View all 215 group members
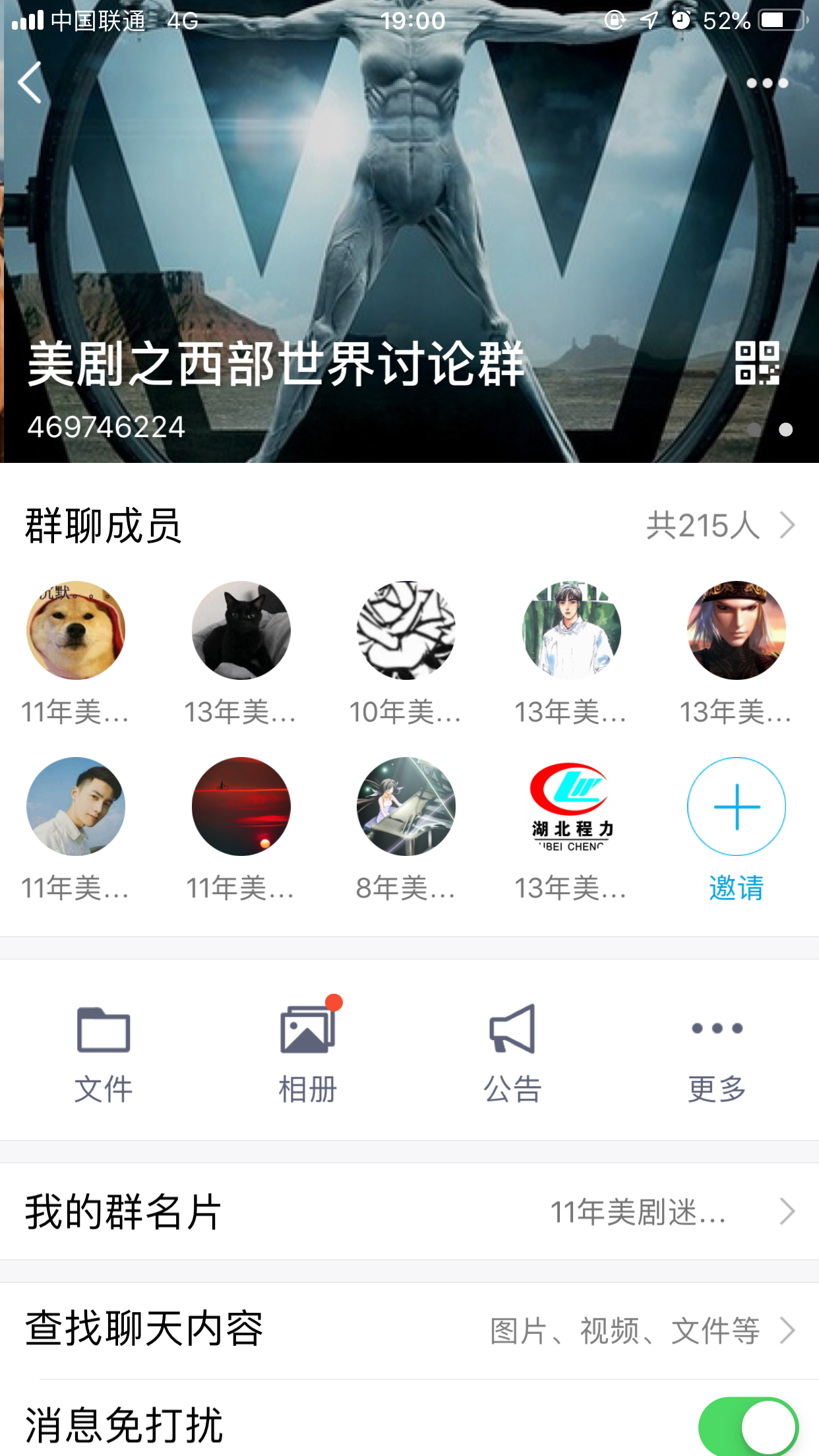 click(720, 526)
